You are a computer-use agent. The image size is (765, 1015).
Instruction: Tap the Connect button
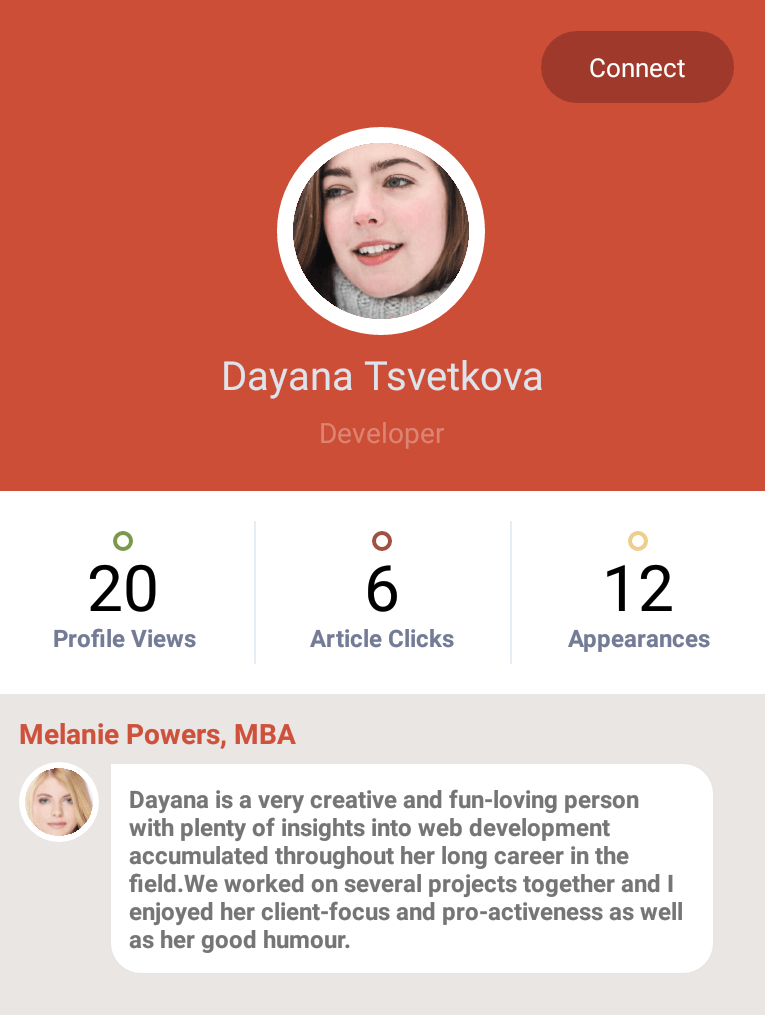637,67
